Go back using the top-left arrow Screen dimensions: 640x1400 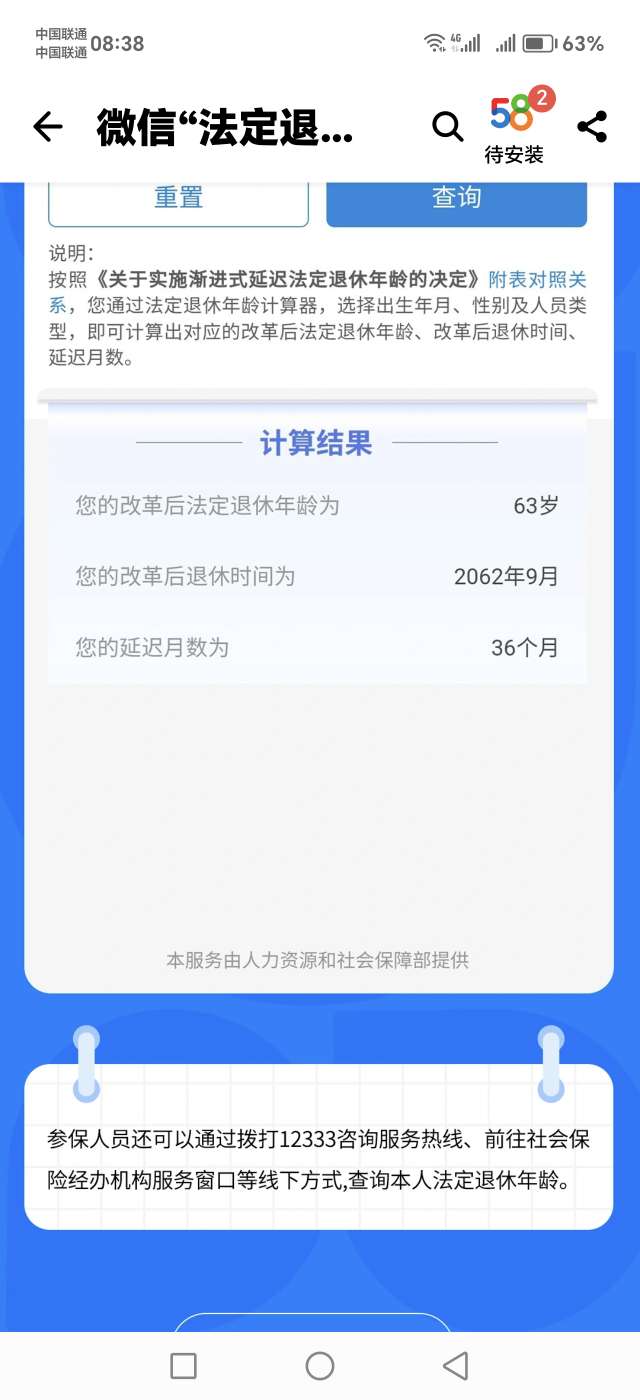point(47,127)
